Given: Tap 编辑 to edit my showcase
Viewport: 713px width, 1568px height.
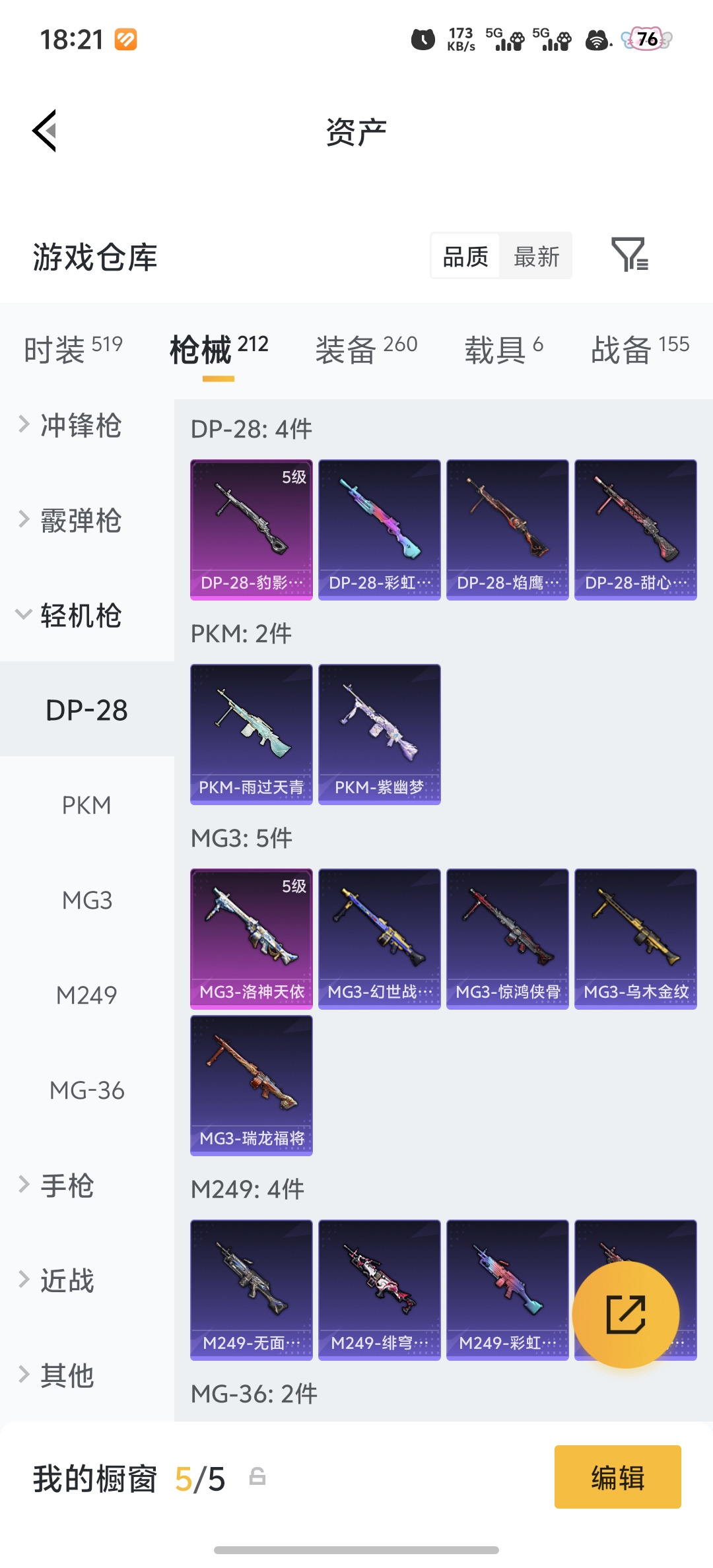Looking at the screenshot, I should [617, 1477].
